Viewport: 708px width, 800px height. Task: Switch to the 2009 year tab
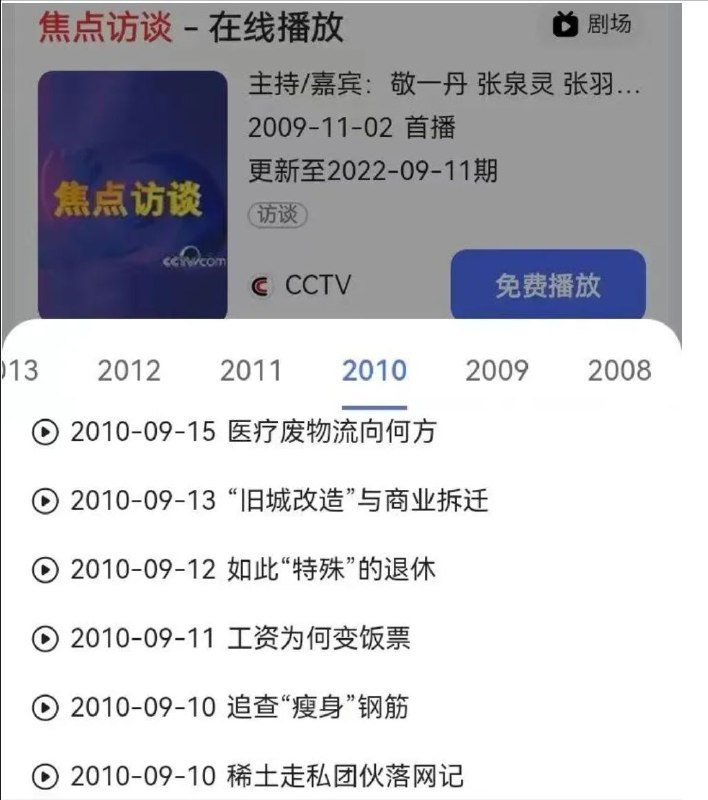tap(497, 371)
